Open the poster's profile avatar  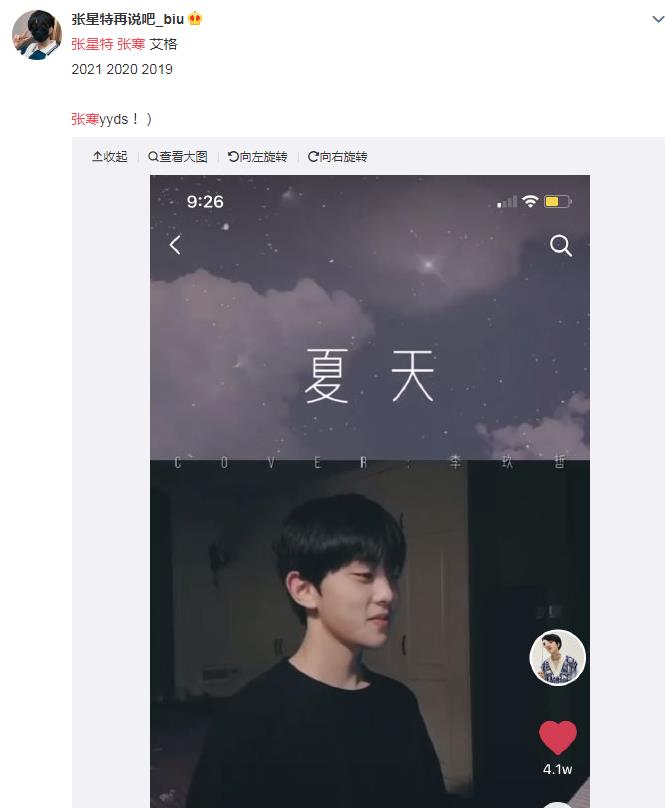point(37,36)
